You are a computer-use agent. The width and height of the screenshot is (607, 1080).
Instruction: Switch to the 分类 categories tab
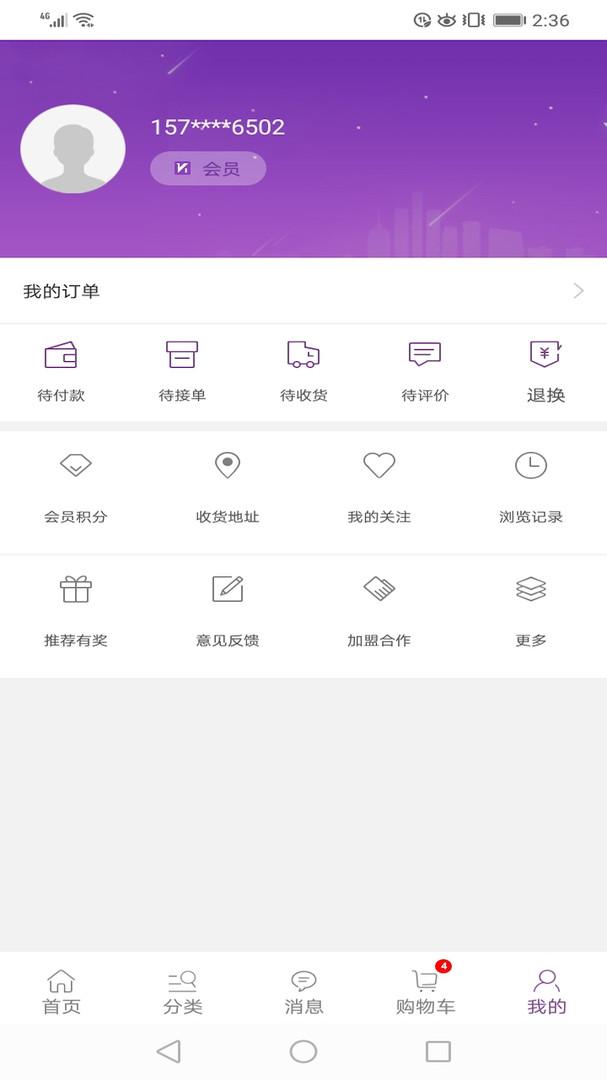click(182, 991)
